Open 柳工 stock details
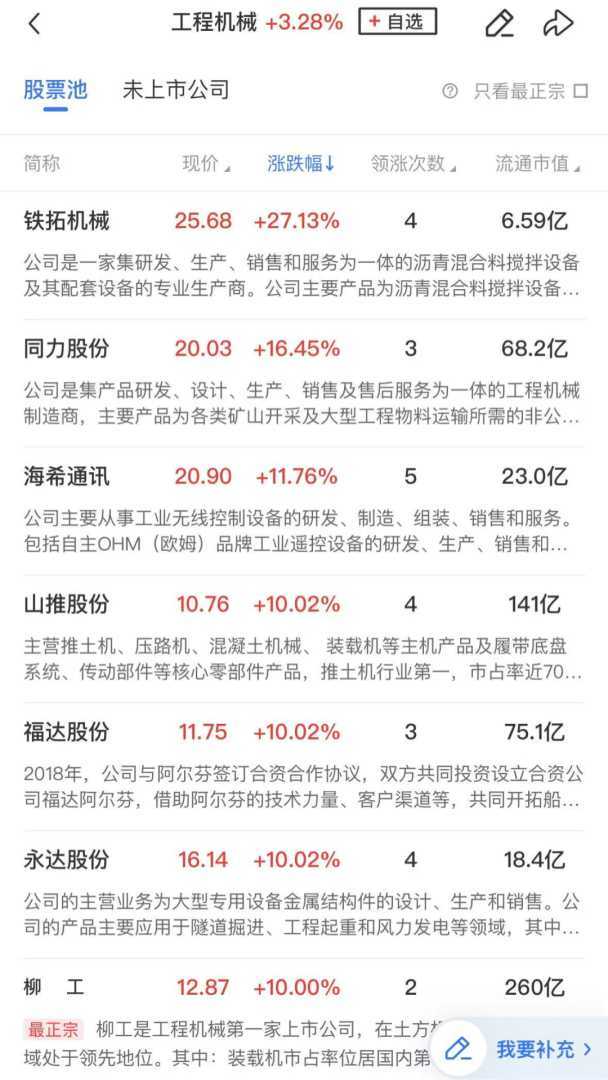The image size is (608, 1080). pos(54,988)
